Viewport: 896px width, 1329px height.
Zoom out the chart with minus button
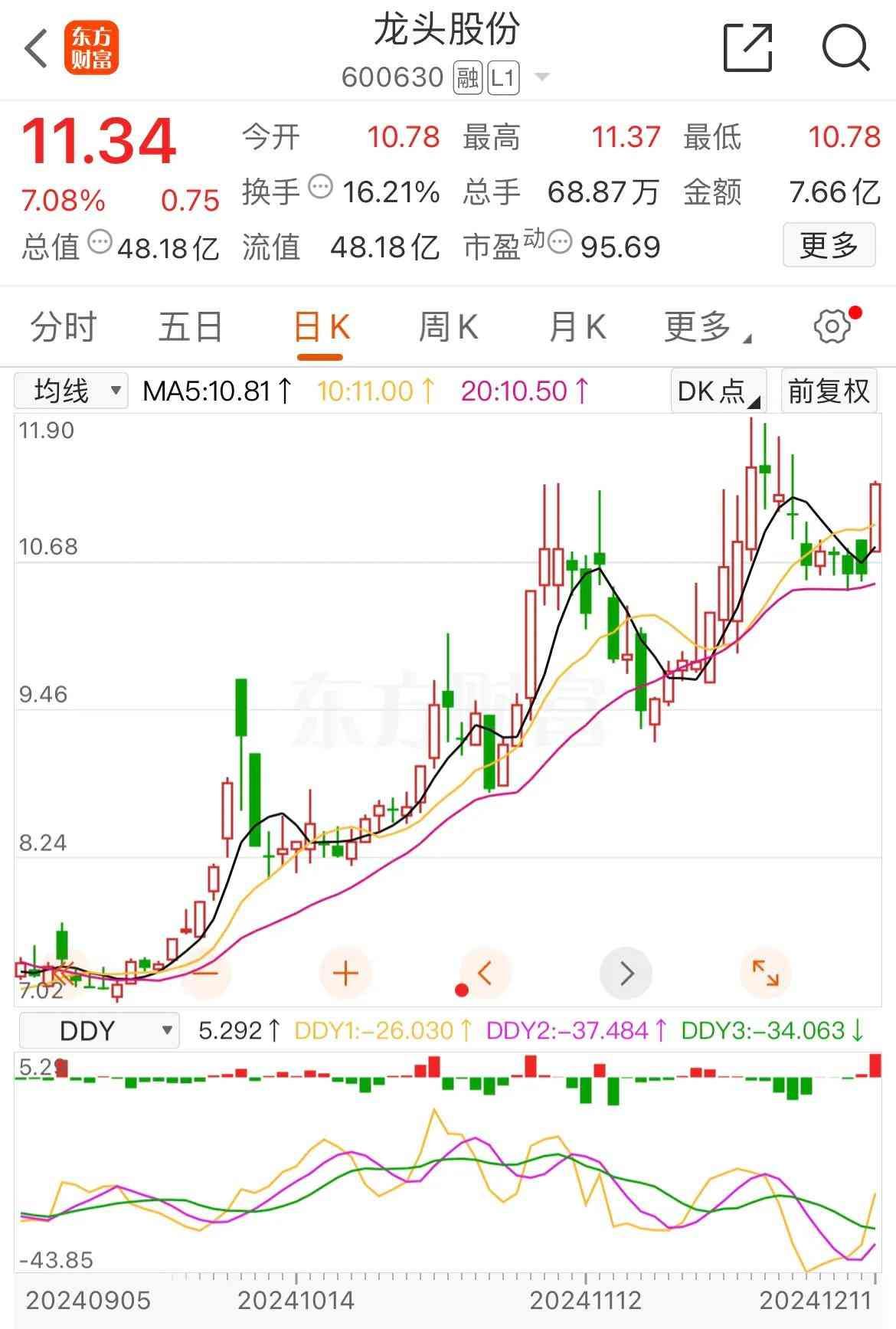205,974
